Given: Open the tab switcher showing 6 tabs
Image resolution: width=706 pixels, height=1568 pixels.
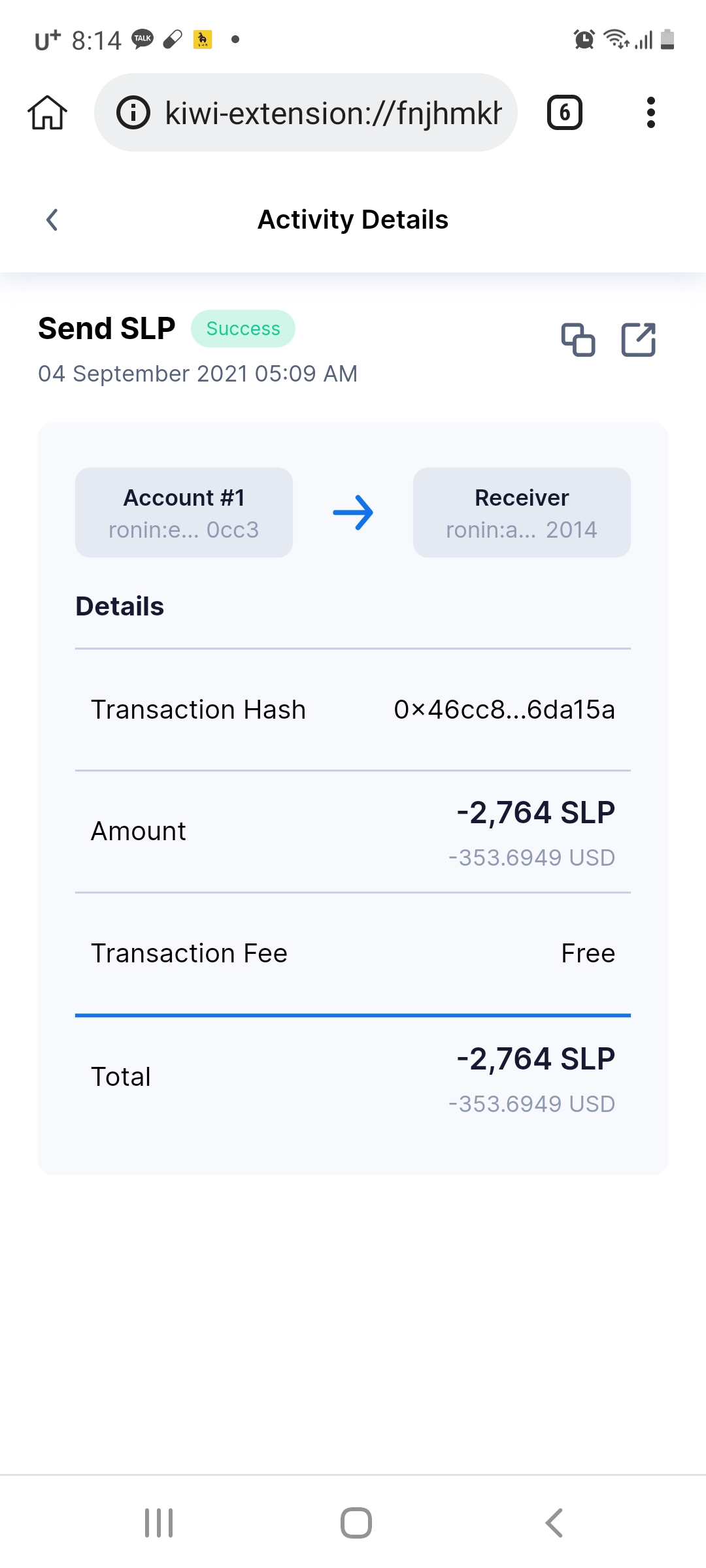Looking at the screenshot, I should click(564, 113).
